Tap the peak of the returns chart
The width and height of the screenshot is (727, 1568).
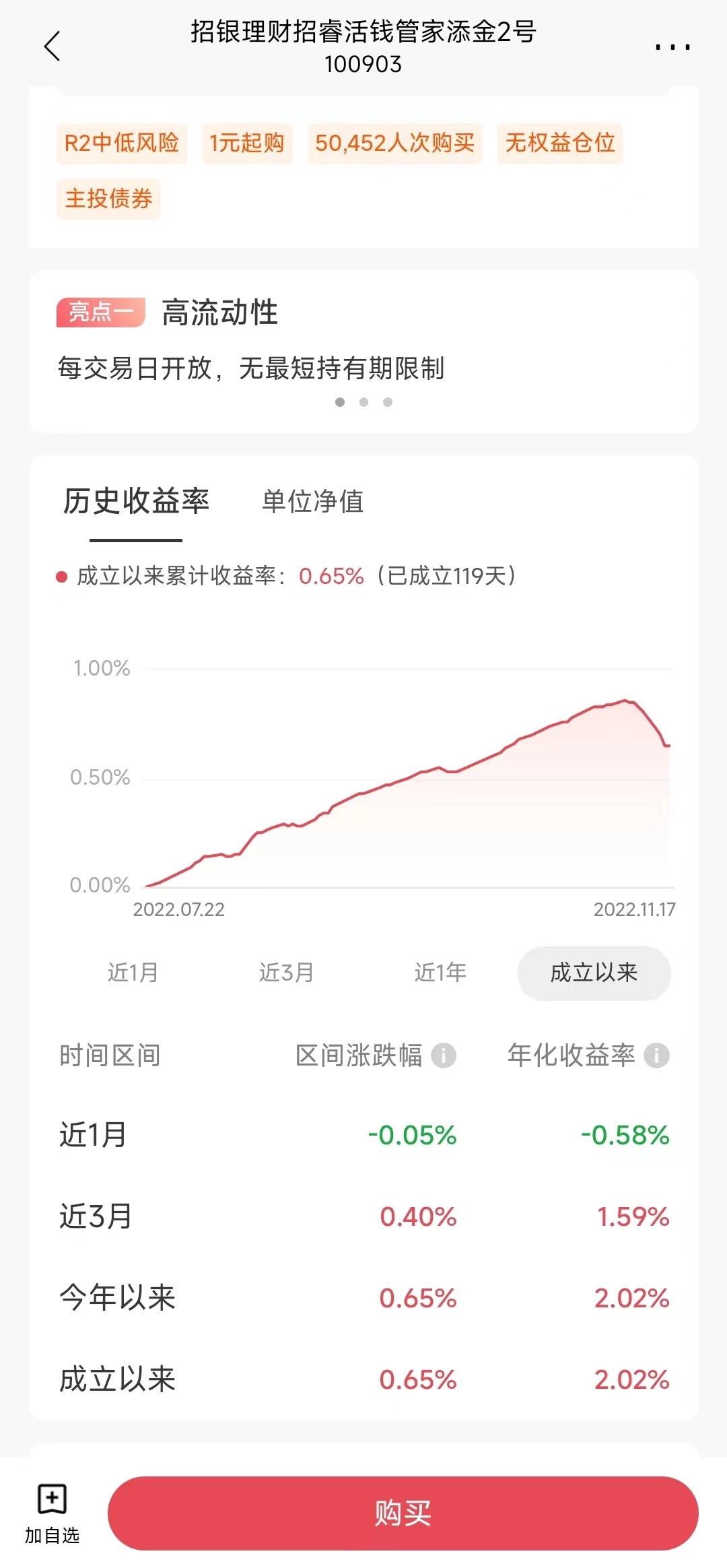626,700
